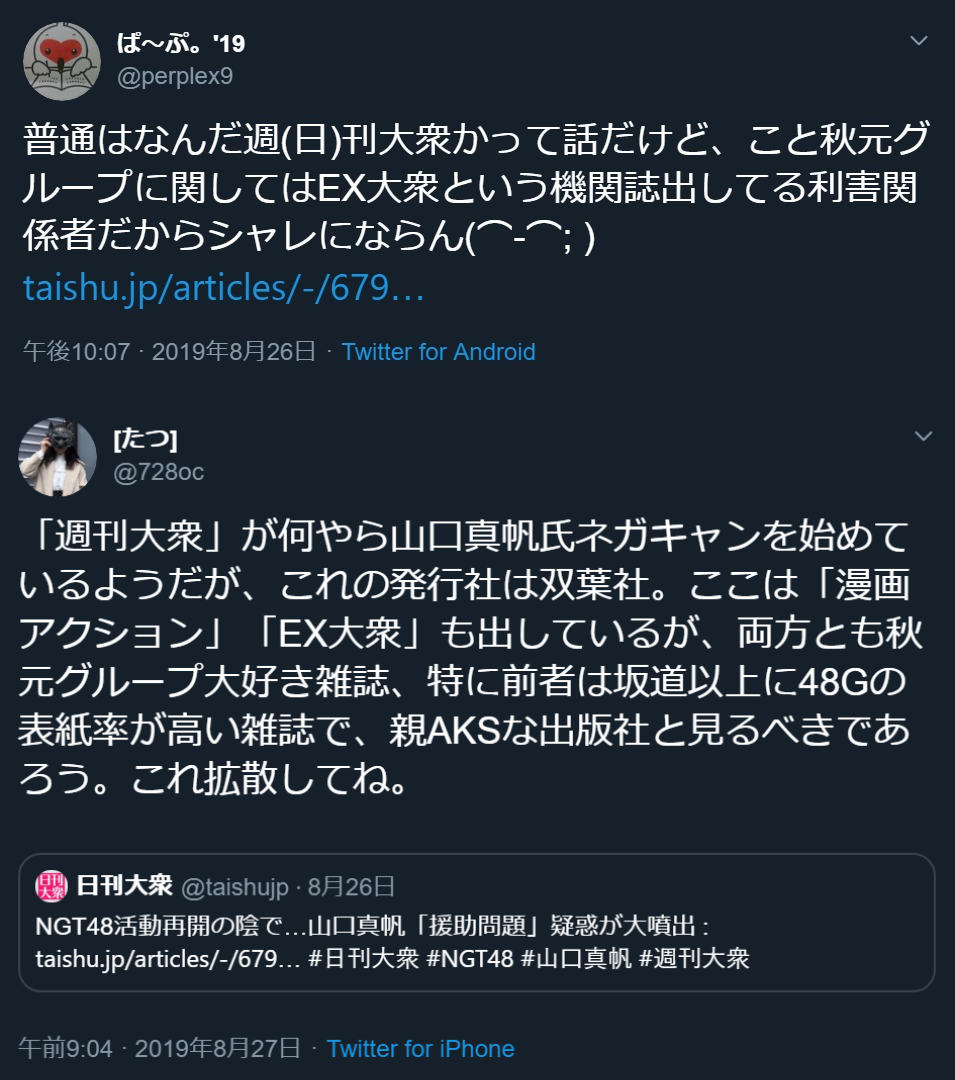955x1080 pixels.
Task: Open the quoted 日刊大衆 tweet card
Action: [477, 922]
